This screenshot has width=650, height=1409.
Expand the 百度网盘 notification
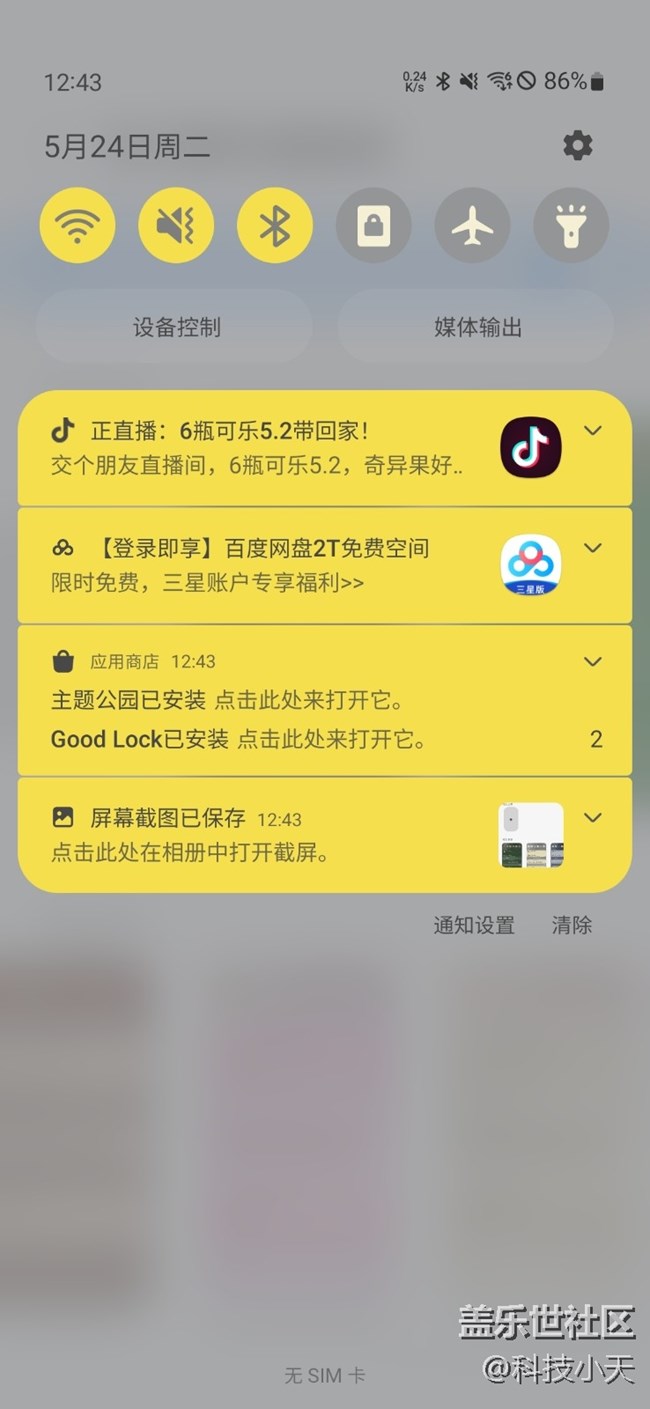tap(593, 548)
